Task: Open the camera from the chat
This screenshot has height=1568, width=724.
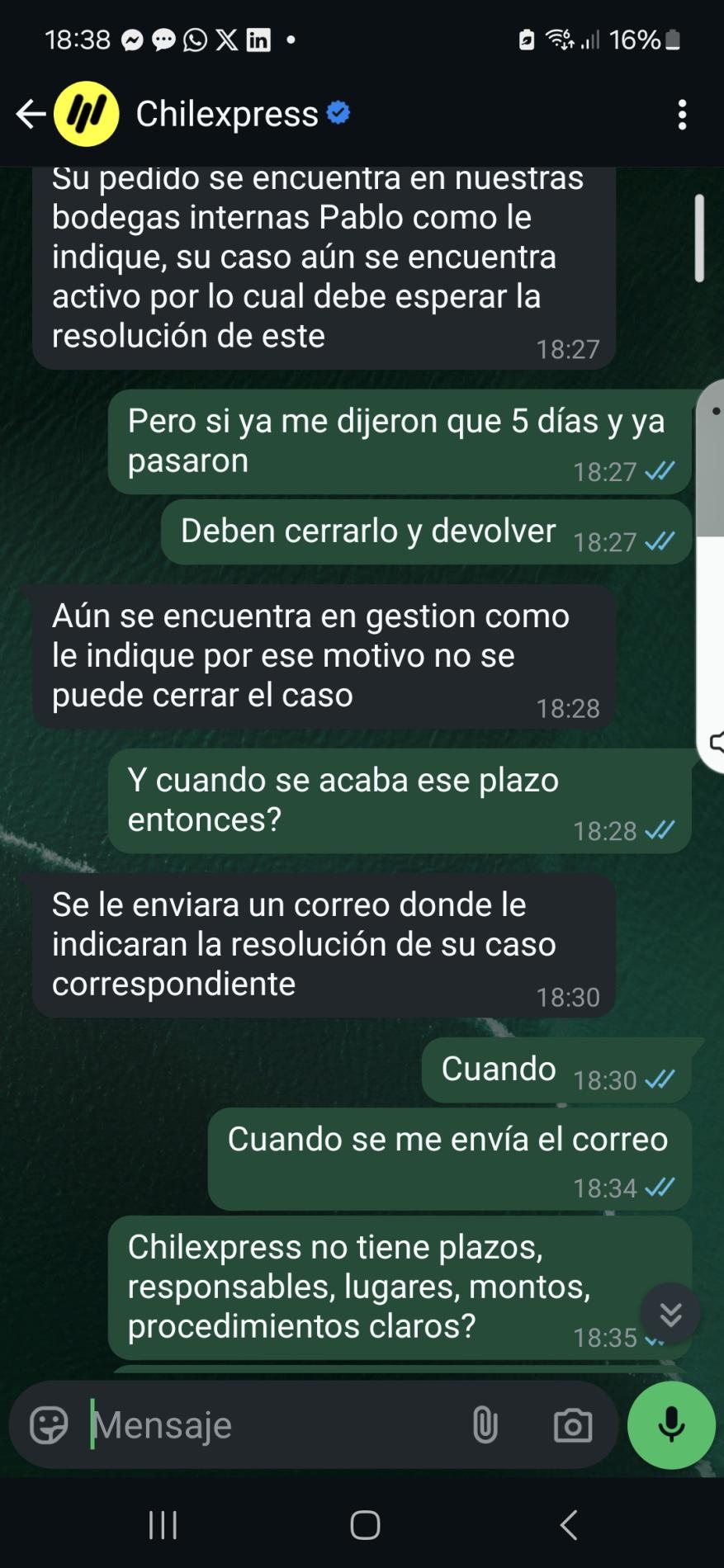Action: [x=573, y=1425]
